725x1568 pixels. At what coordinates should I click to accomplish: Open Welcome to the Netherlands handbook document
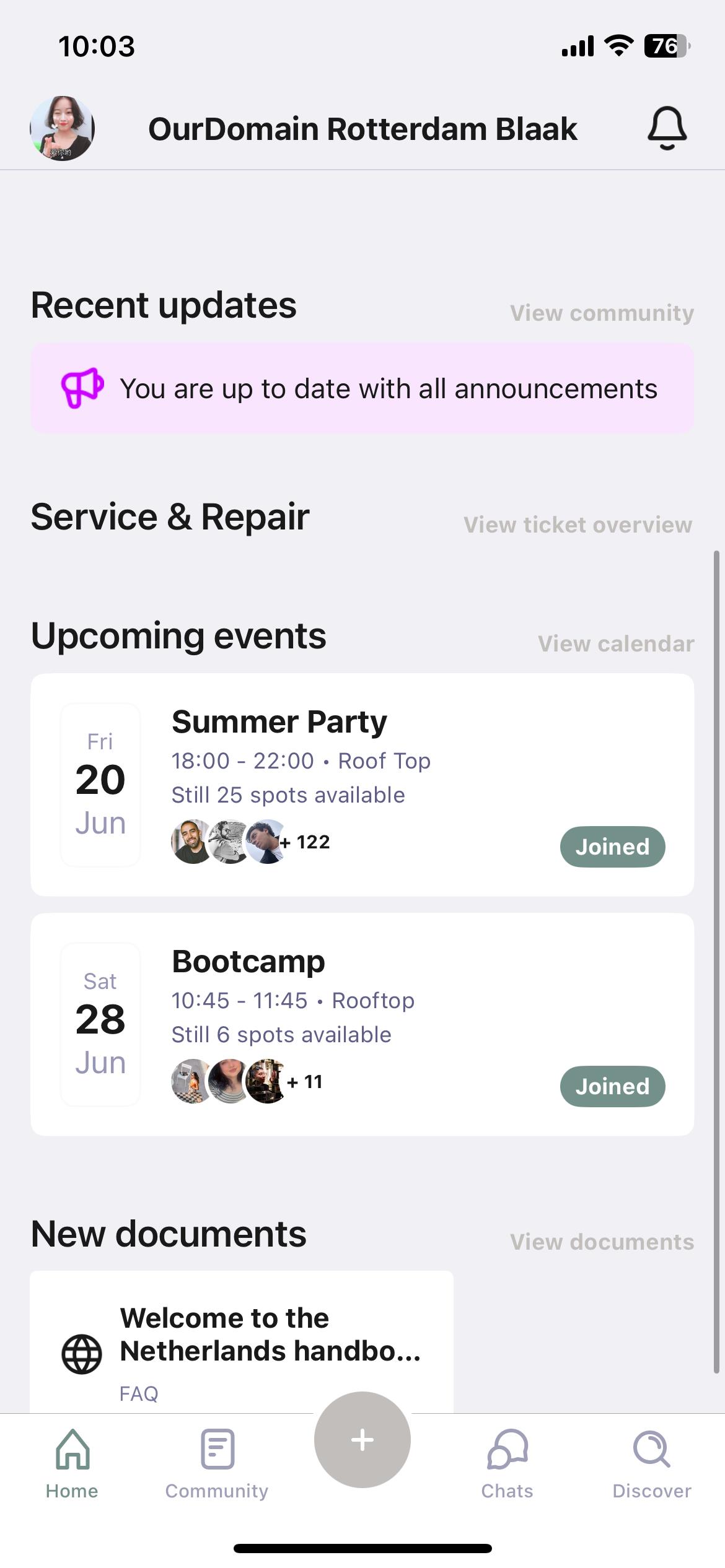(242, 1342)
